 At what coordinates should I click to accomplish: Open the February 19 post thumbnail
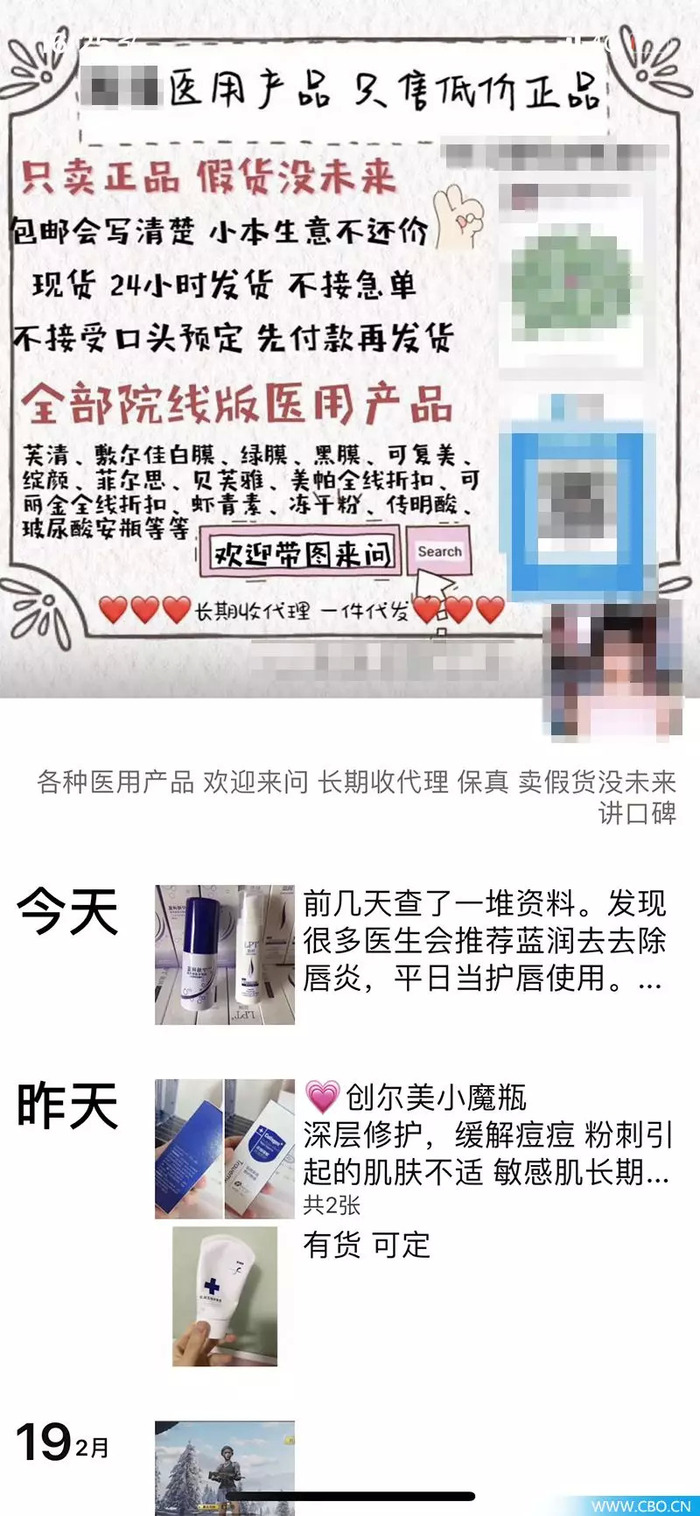(x=224, y=1467)
